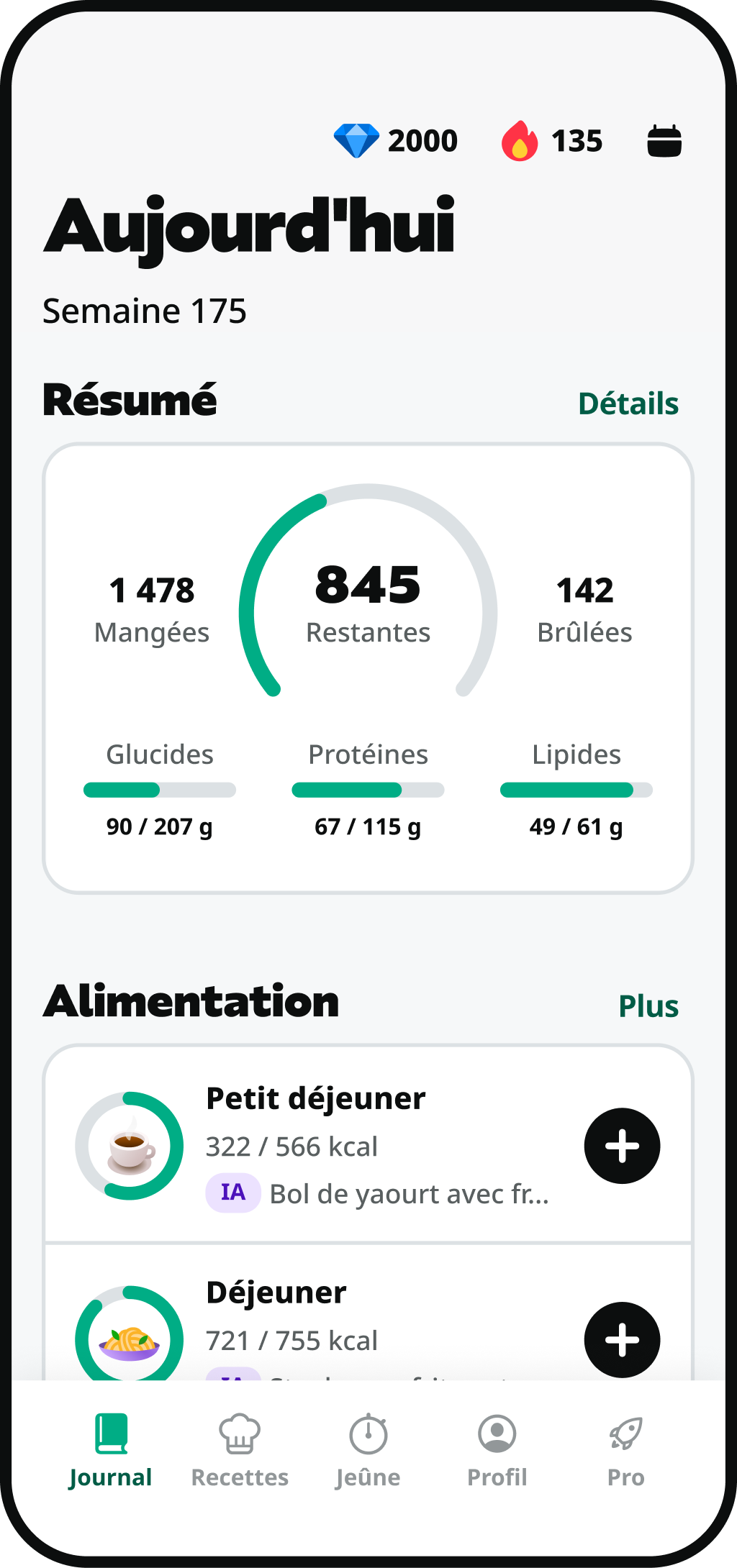Expand details with the Détails link

[x=628, y=403]
